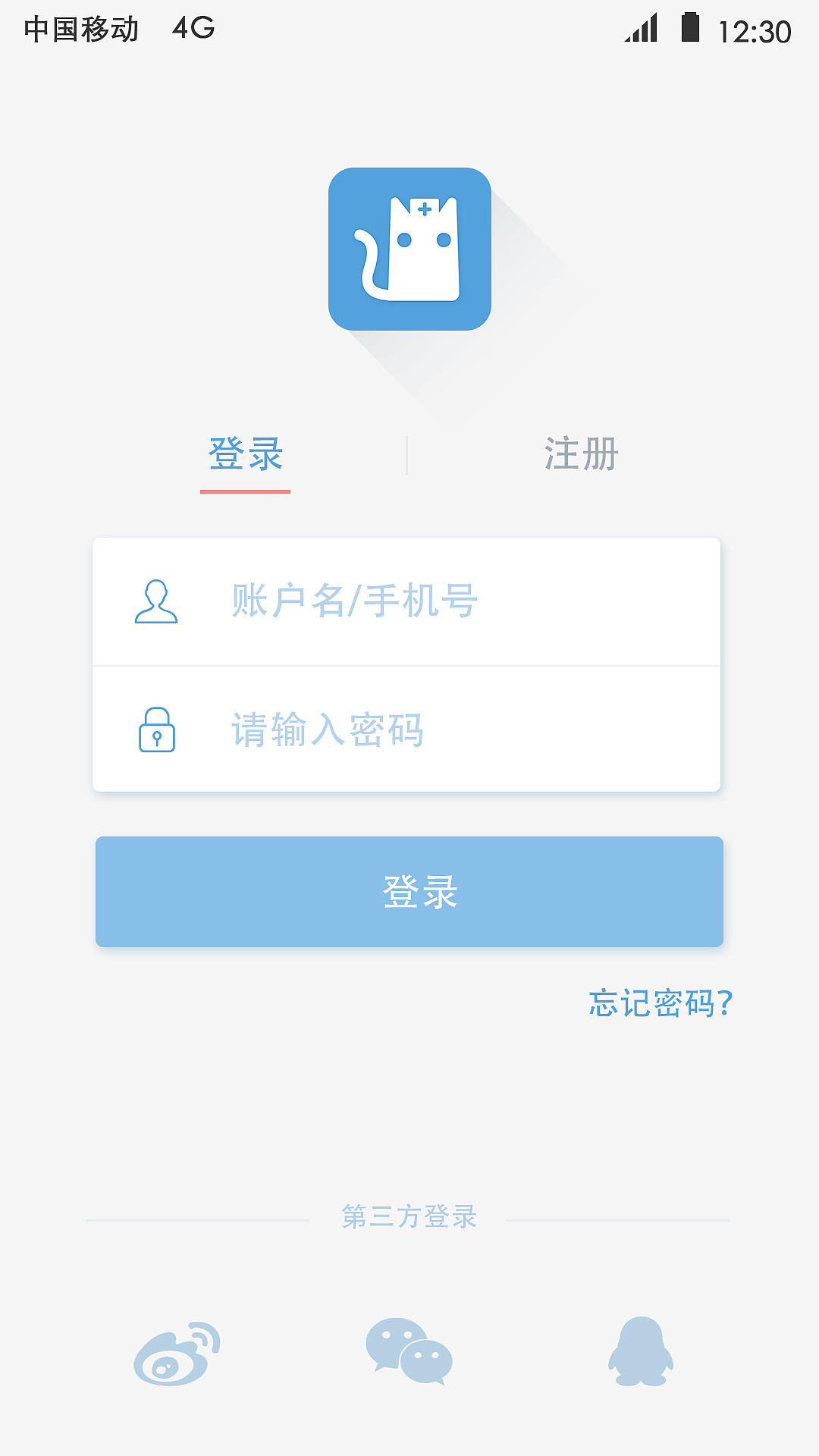Log in with WeChat
This screenshot has height=1456, width=819.
[409, 1352]
